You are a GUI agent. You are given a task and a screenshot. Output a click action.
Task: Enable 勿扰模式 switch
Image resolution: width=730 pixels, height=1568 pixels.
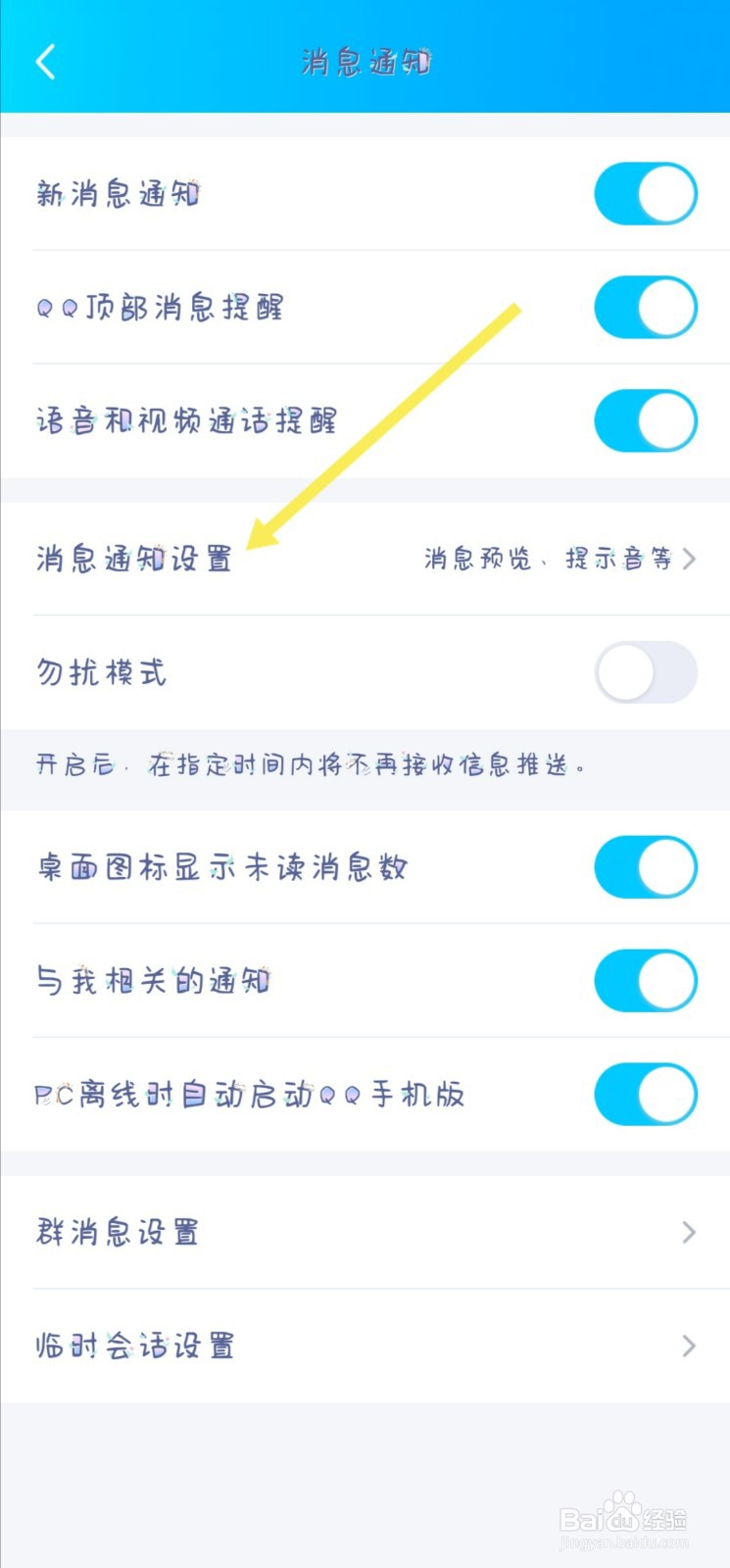coord(646,673)
